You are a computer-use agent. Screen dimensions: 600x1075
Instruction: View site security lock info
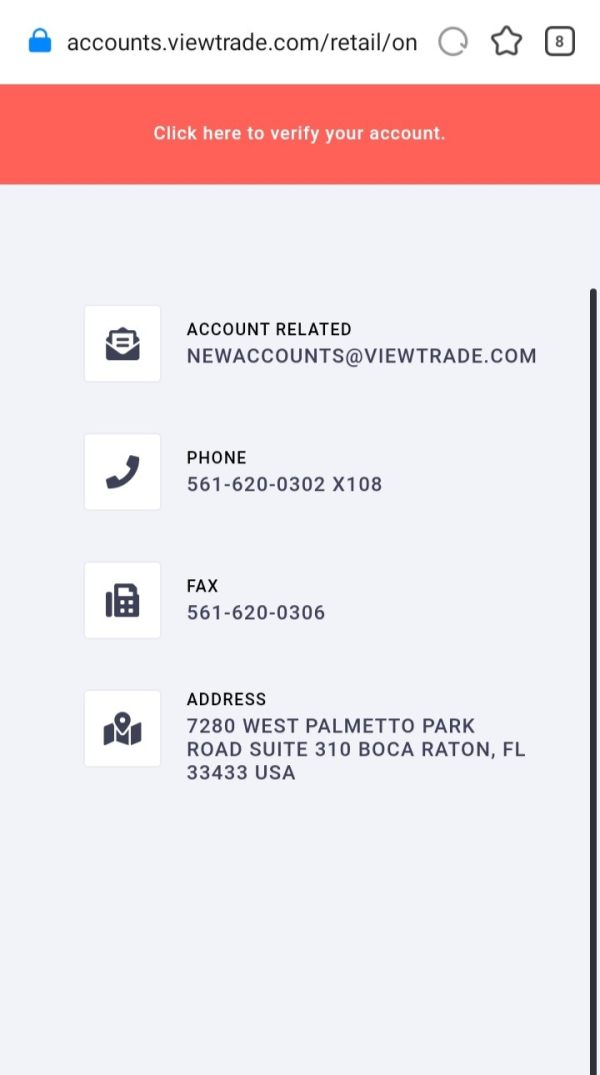coord(40,41)
